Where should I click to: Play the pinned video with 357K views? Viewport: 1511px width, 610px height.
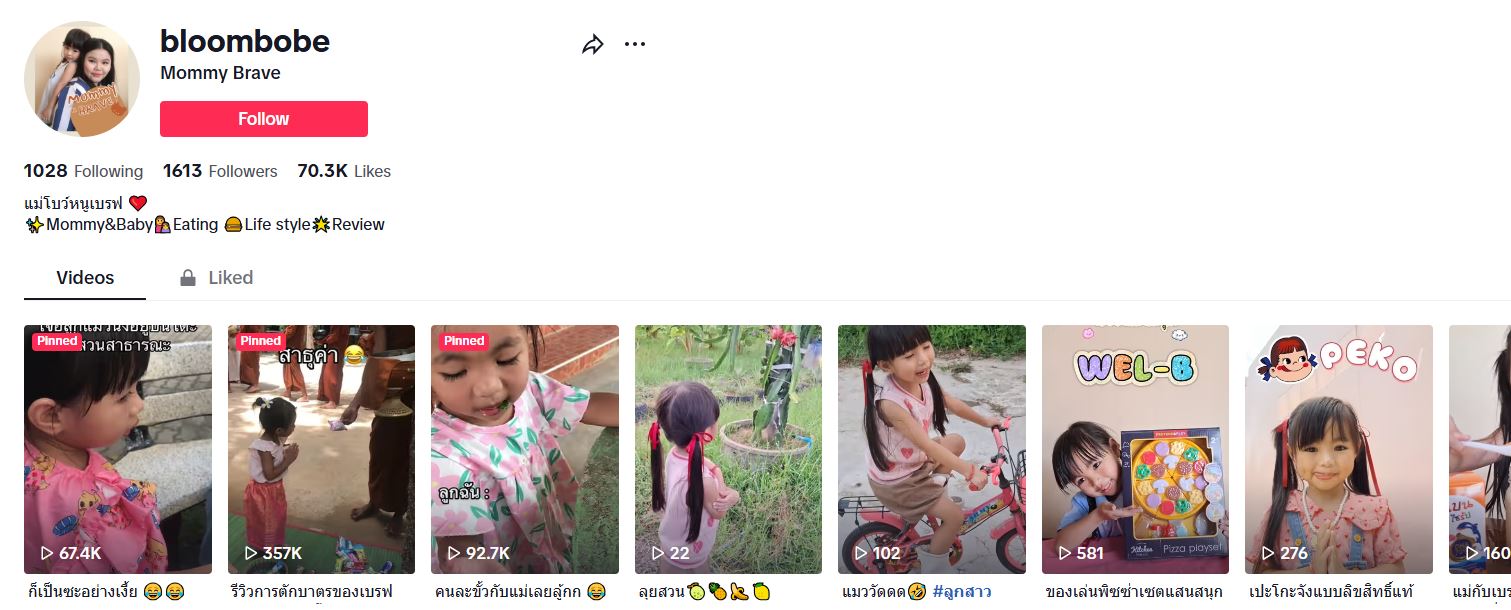click(321, 449)
